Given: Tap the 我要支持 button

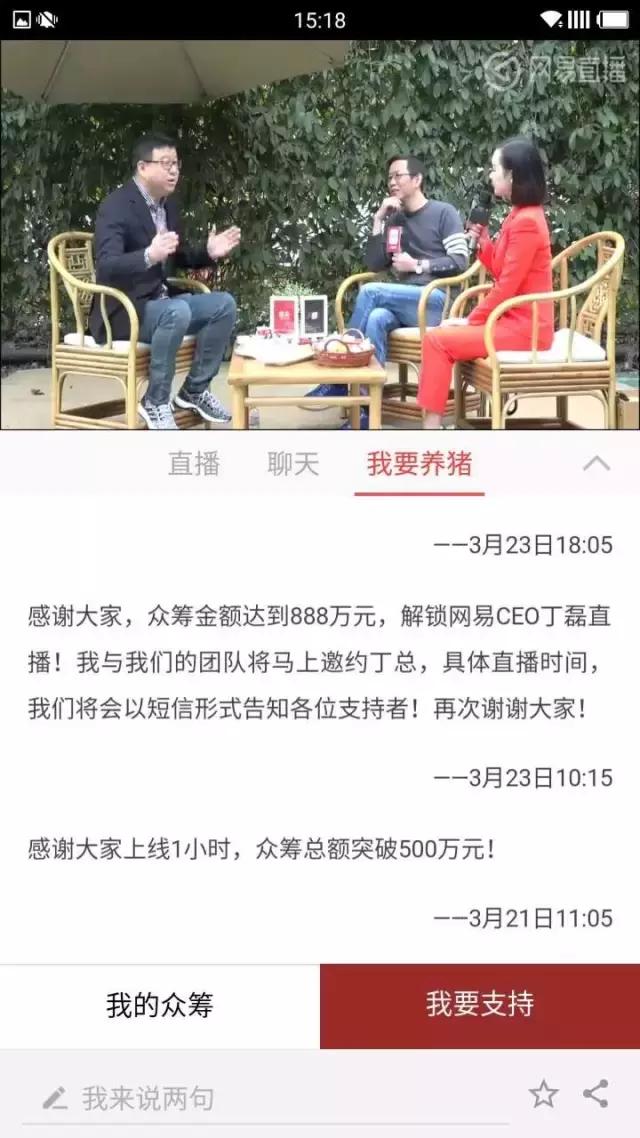Looking at the screenshot, I should pos(480,1005).
